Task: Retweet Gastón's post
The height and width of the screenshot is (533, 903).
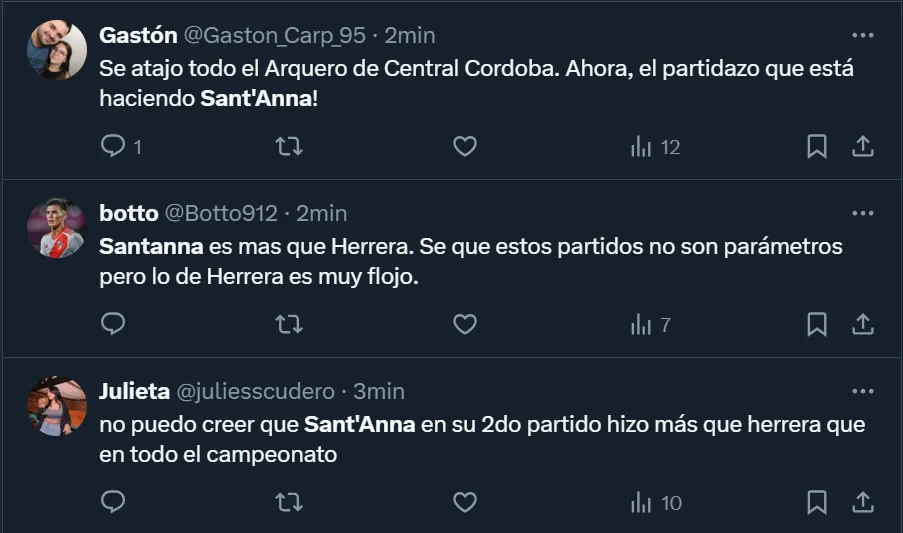Action: point(289,147)
